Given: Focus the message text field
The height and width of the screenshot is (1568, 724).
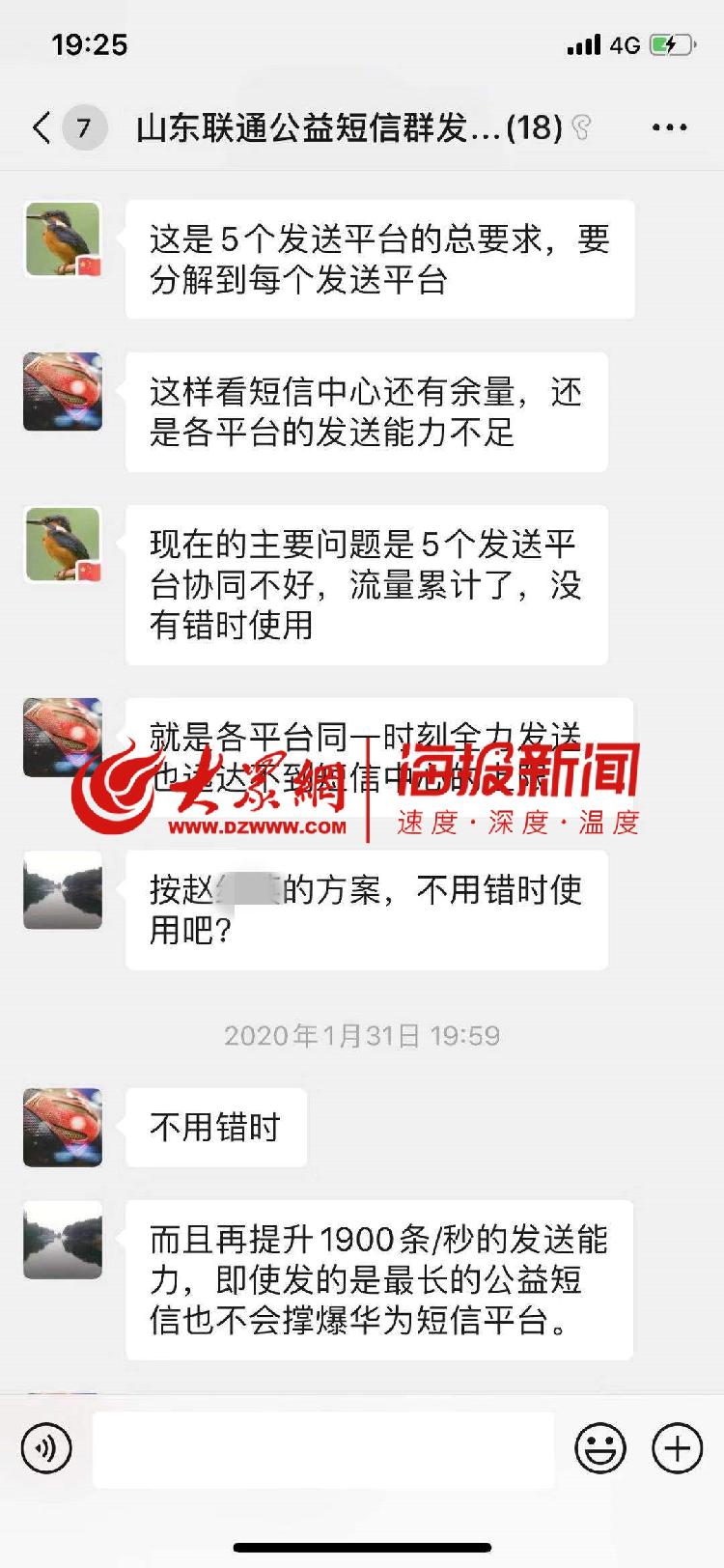Looking at the screenshot, I should coord(323,1448).
